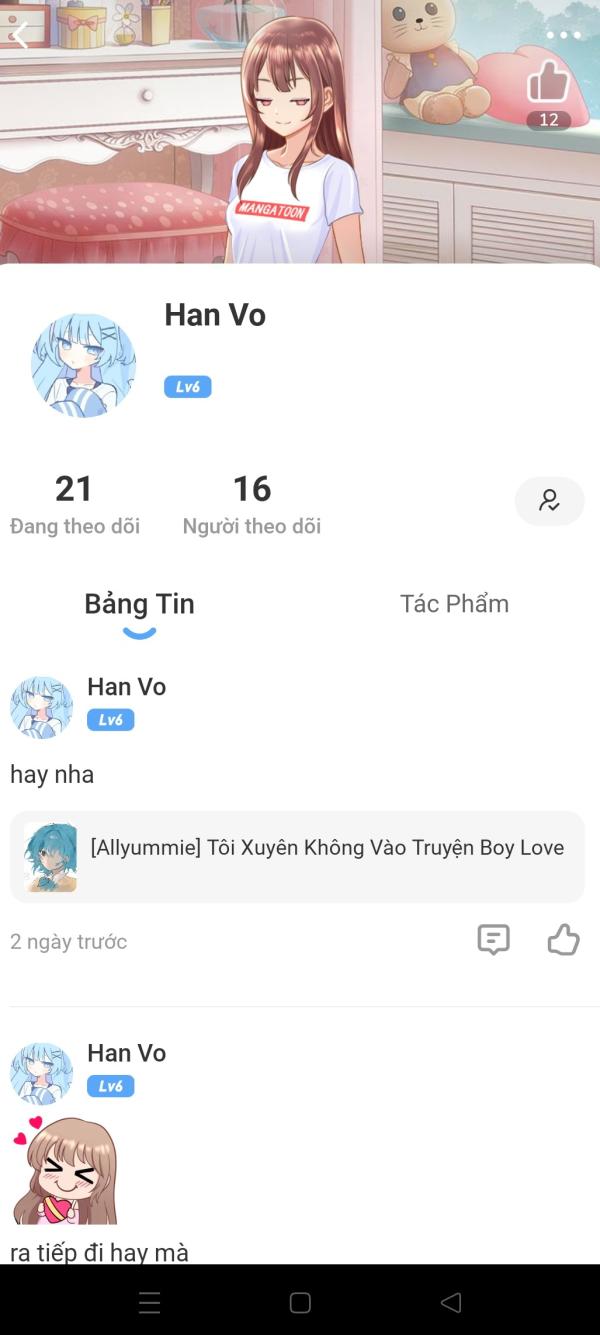Tap the system home button
This screenshot has height=1335, width=600.
[300, 1302]
